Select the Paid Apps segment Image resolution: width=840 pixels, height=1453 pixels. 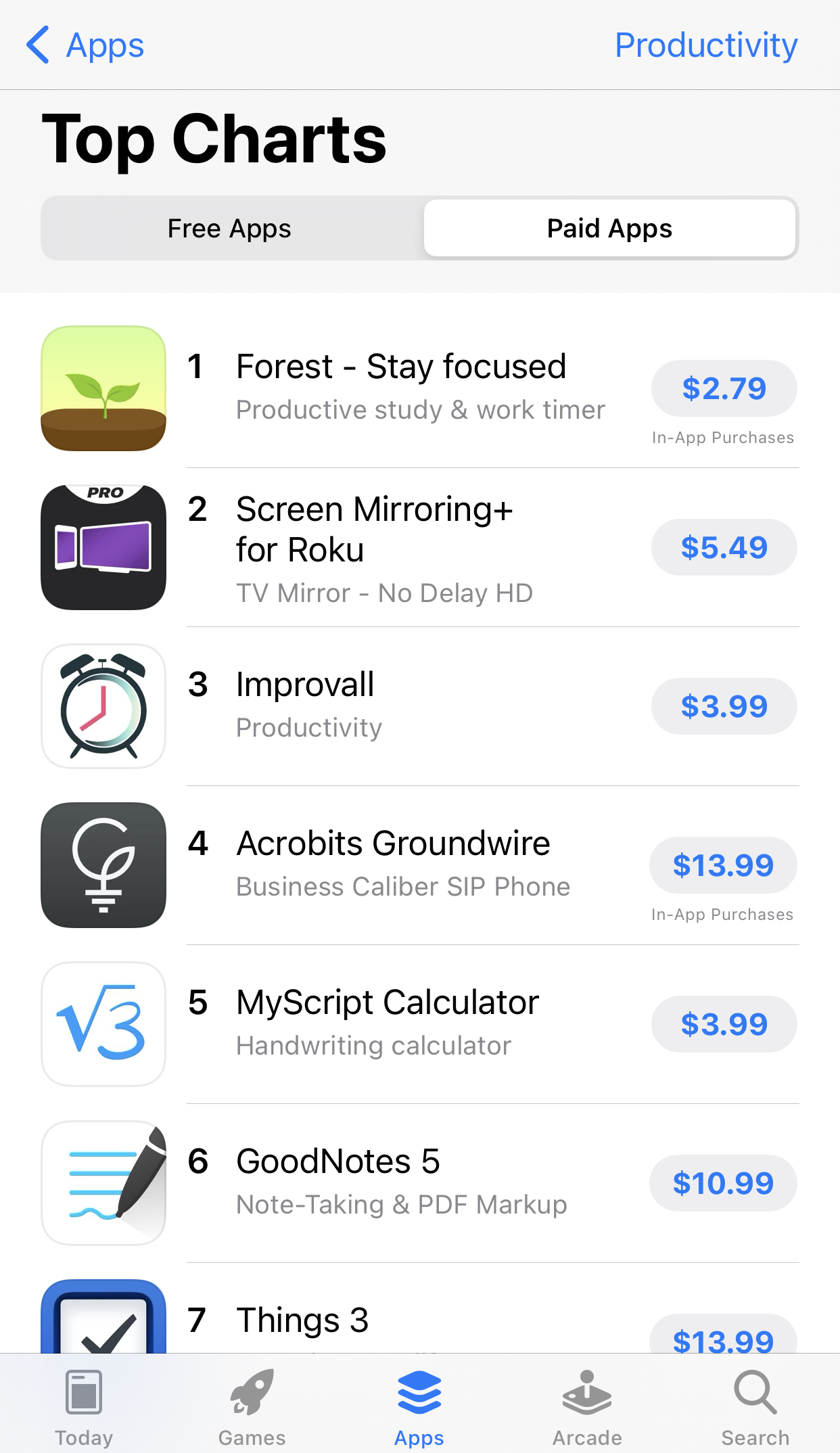click(609, 229)
